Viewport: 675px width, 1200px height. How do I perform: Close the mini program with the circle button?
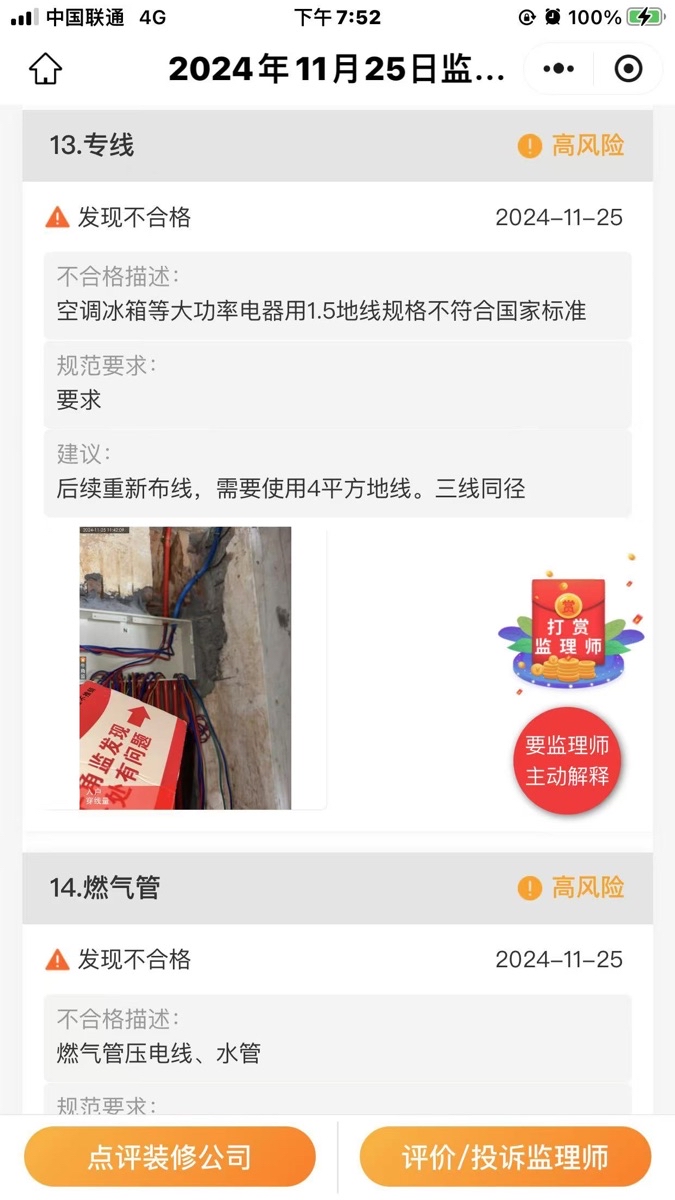(629, 69)
